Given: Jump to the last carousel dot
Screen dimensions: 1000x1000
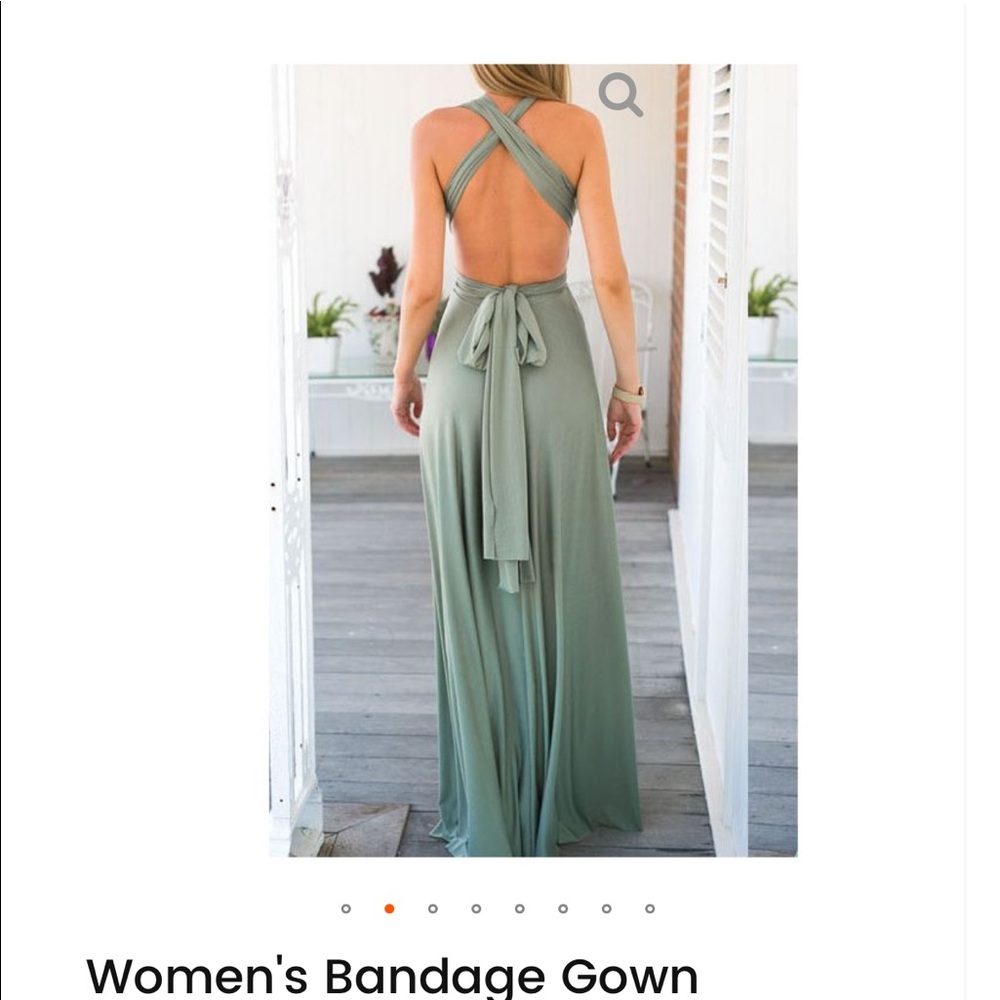Looking at the screenshot, I should (650, 909).
